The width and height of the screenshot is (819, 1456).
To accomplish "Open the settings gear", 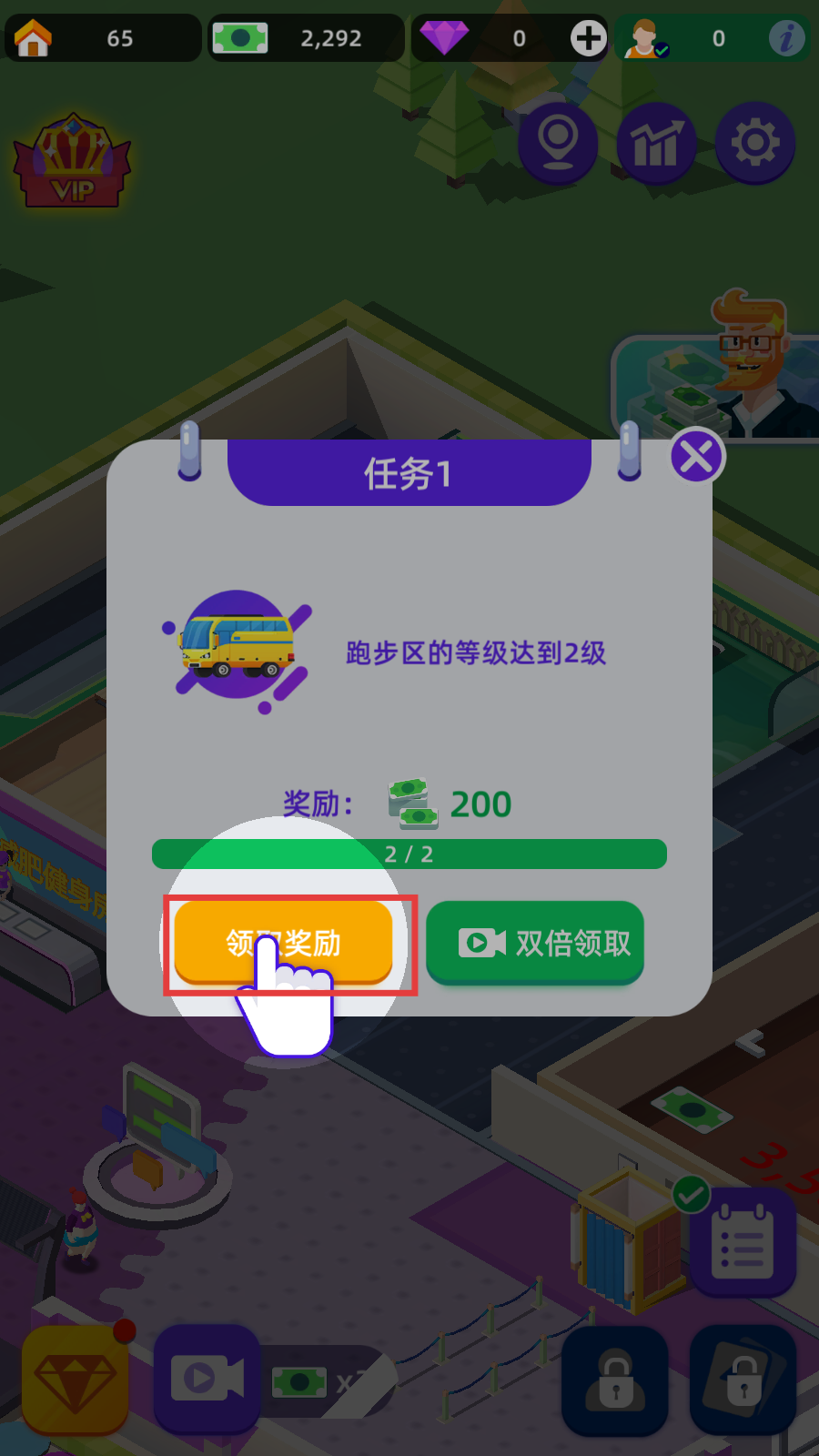I will coord(754,143).
